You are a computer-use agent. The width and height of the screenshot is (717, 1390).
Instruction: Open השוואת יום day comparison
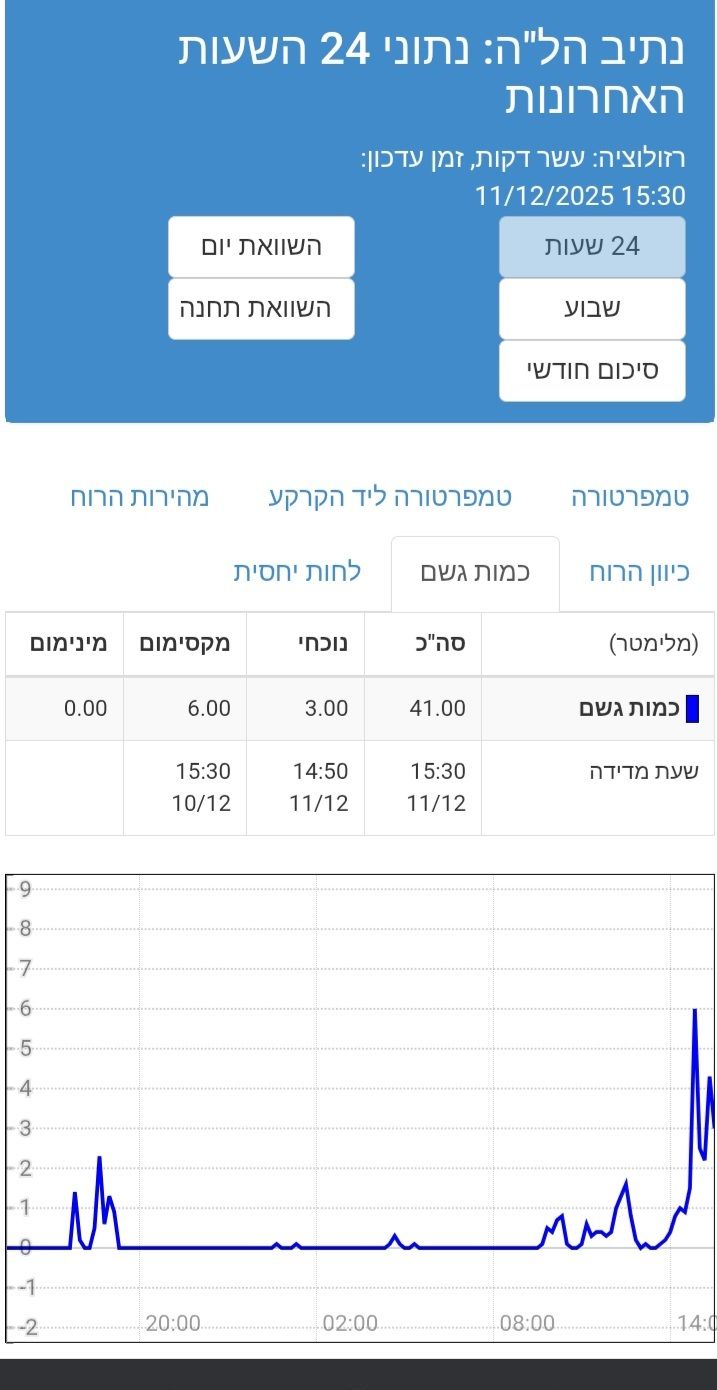click(x=261, y=247)
